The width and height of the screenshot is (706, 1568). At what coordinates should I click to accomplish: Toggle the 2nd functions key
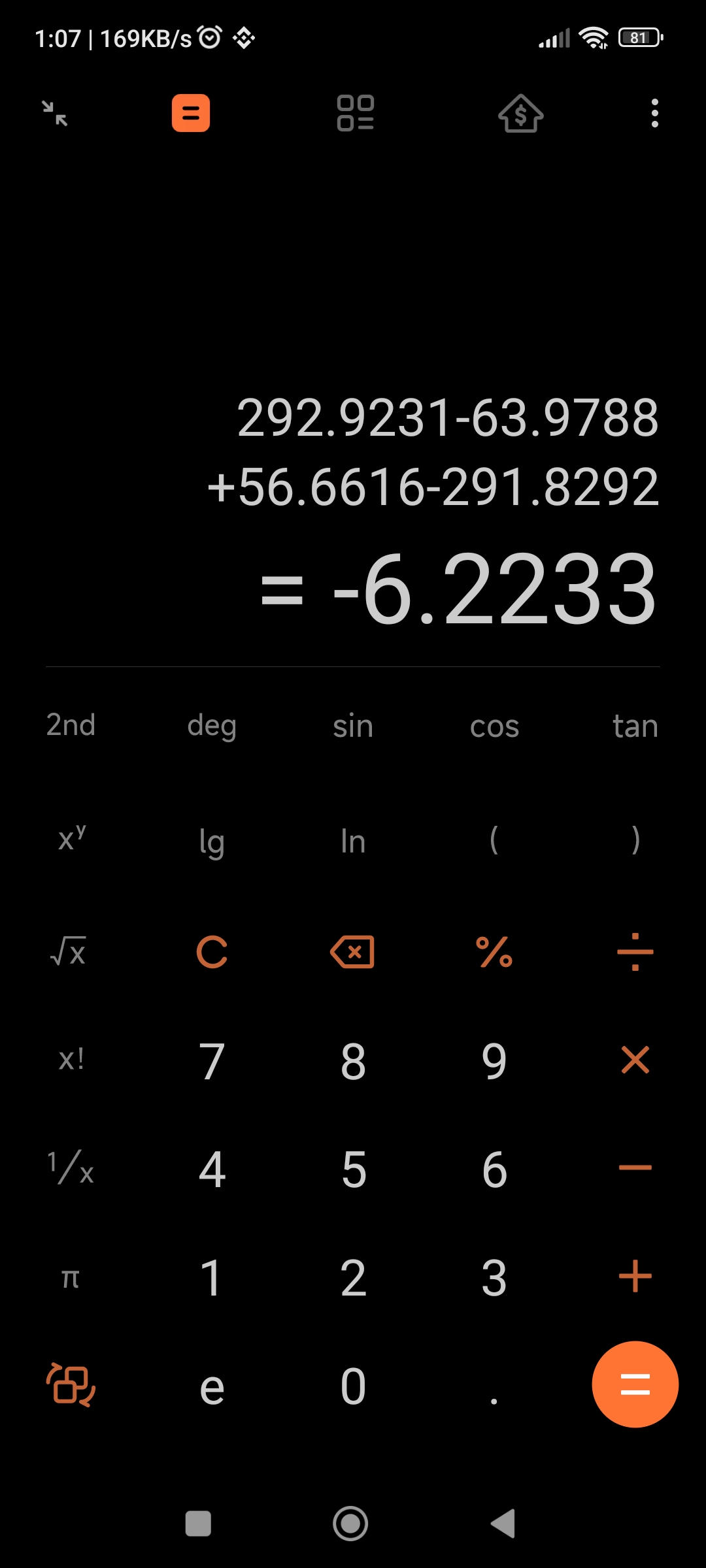coord(71,725)
